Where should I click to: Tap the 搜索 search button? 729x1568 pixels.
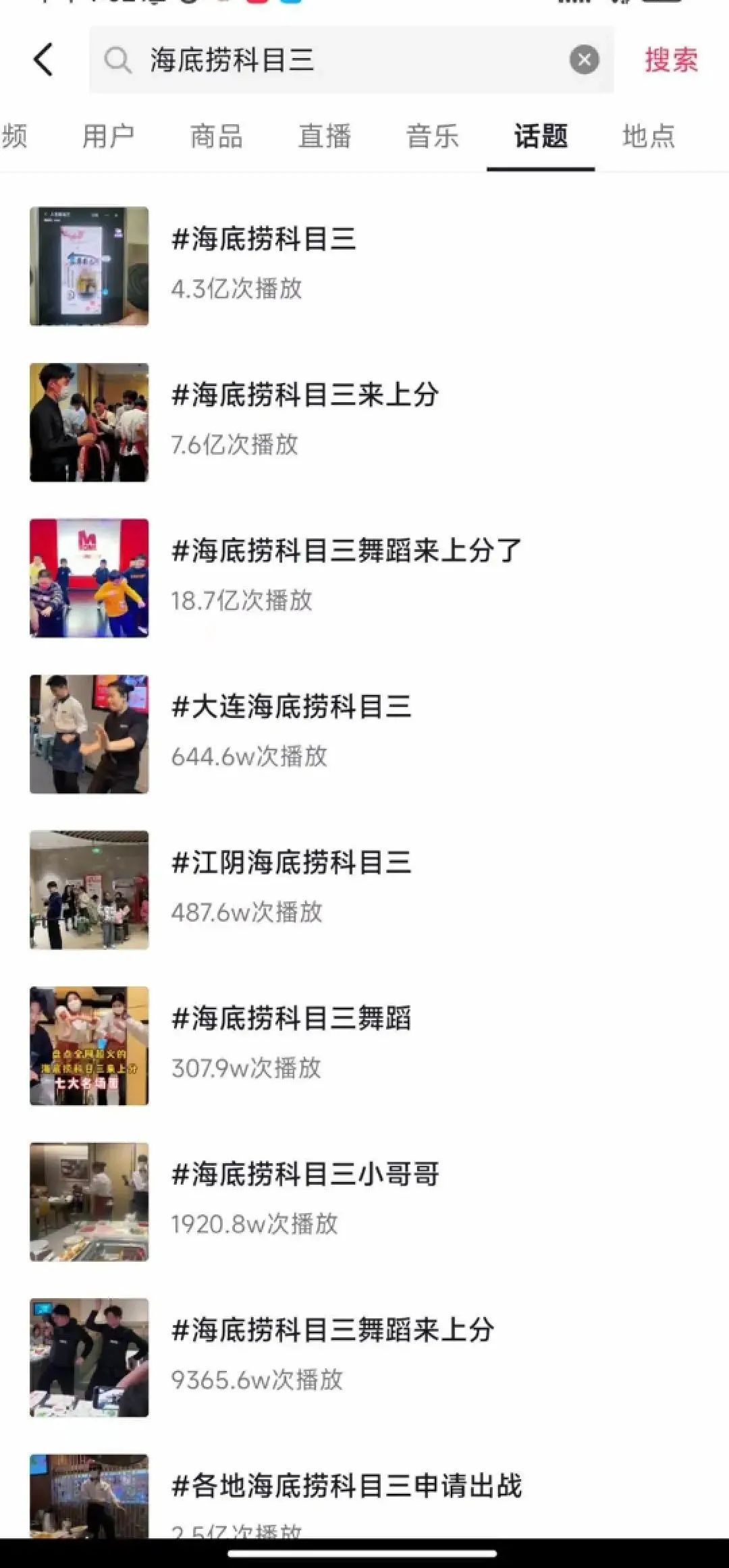pos(670,59)
